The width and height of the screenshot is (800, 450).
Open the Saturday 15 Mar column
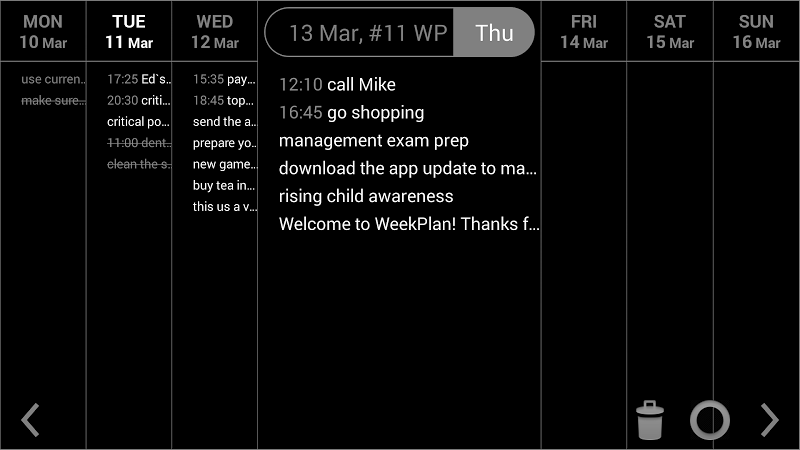670,31
